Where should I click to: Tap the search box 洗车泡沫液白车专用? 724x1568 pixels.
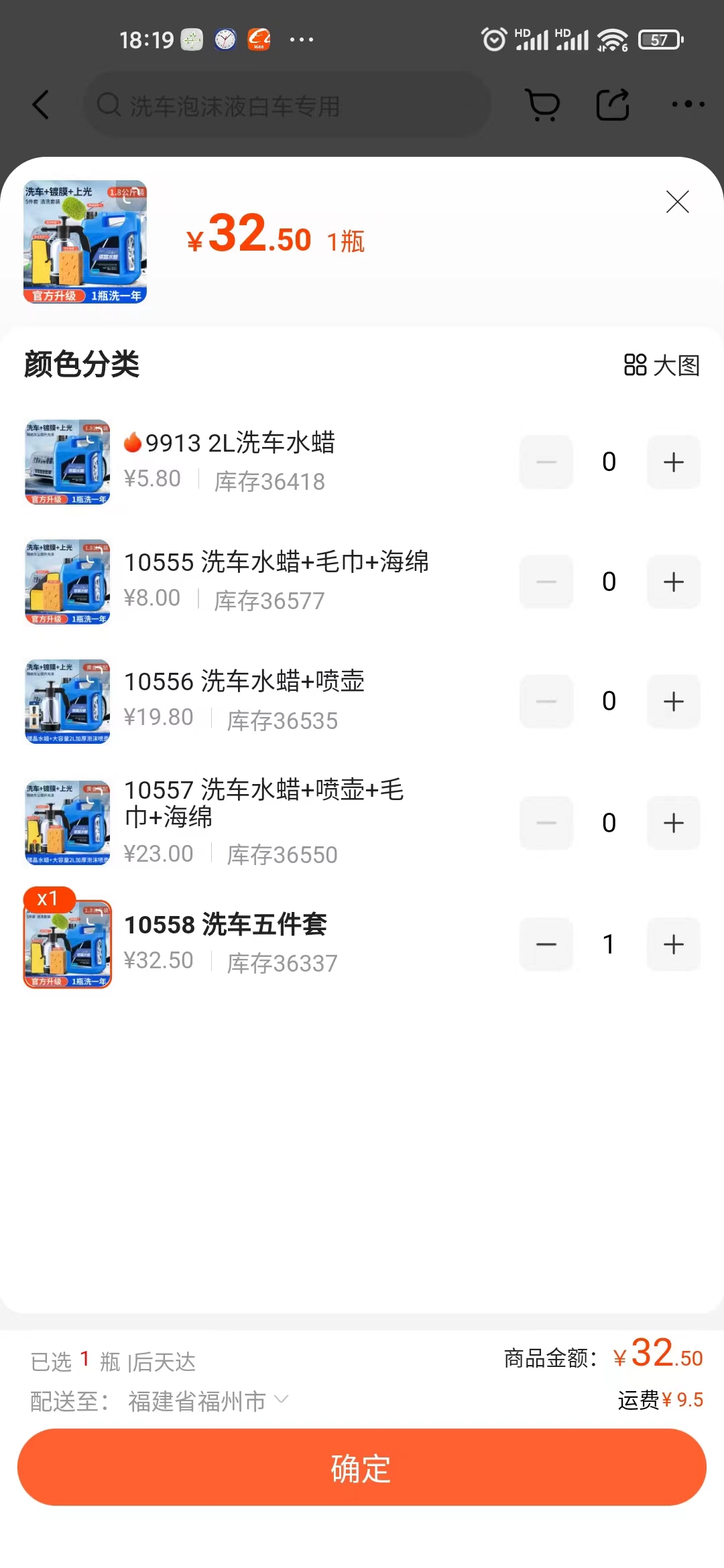287,105
